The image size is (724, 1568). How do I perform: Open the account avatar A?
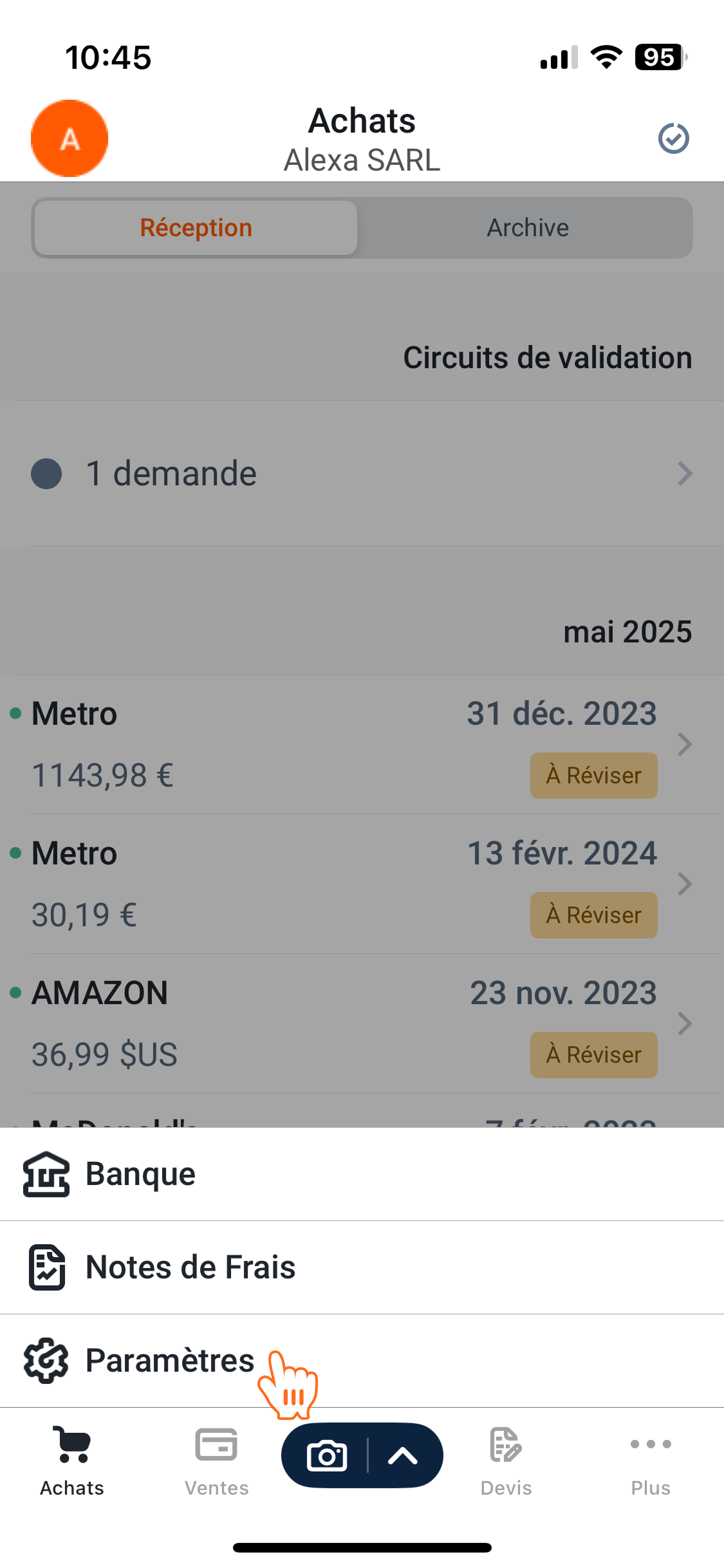coord(70,138)
